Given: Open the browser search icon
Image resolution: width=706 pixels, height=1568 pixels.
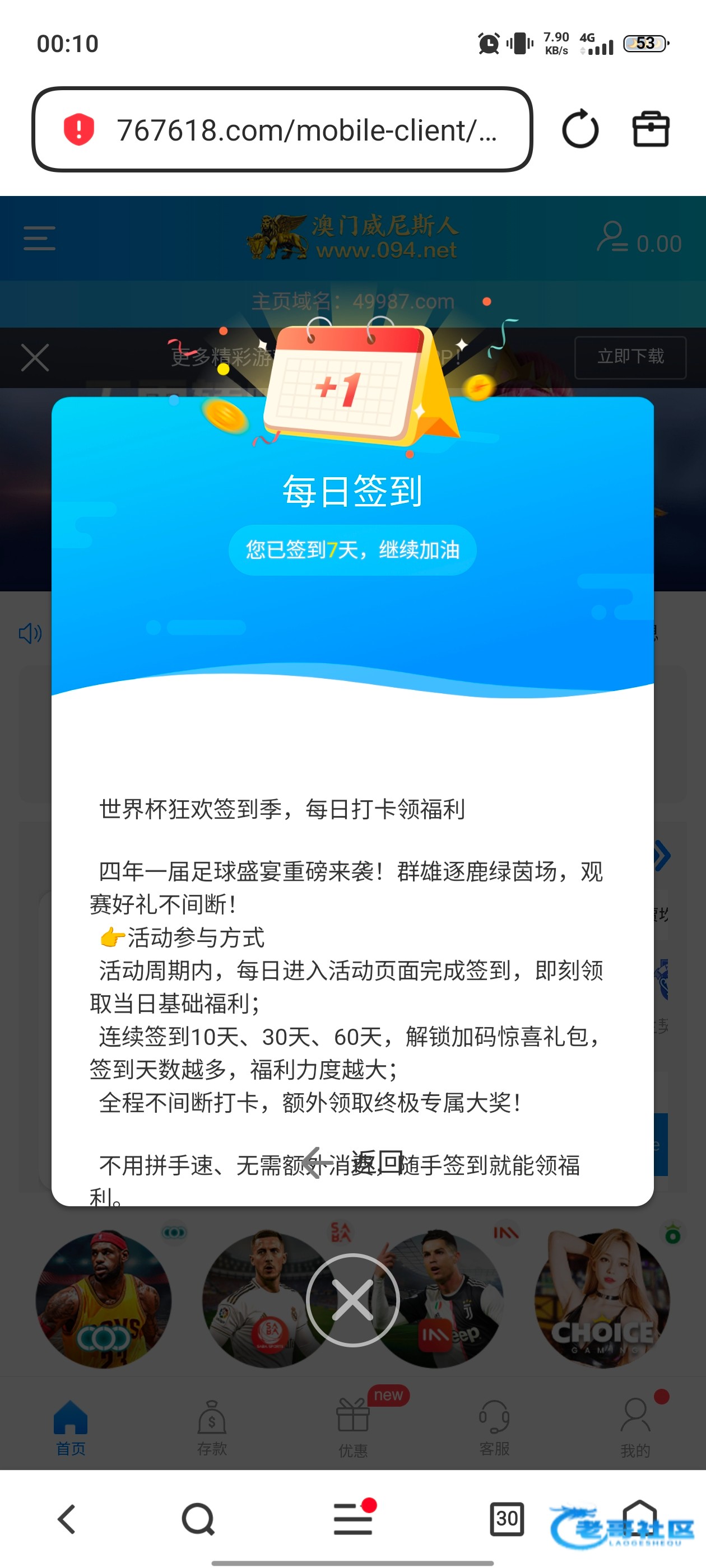Looking at the screenshot, I should pos(198,1519).
